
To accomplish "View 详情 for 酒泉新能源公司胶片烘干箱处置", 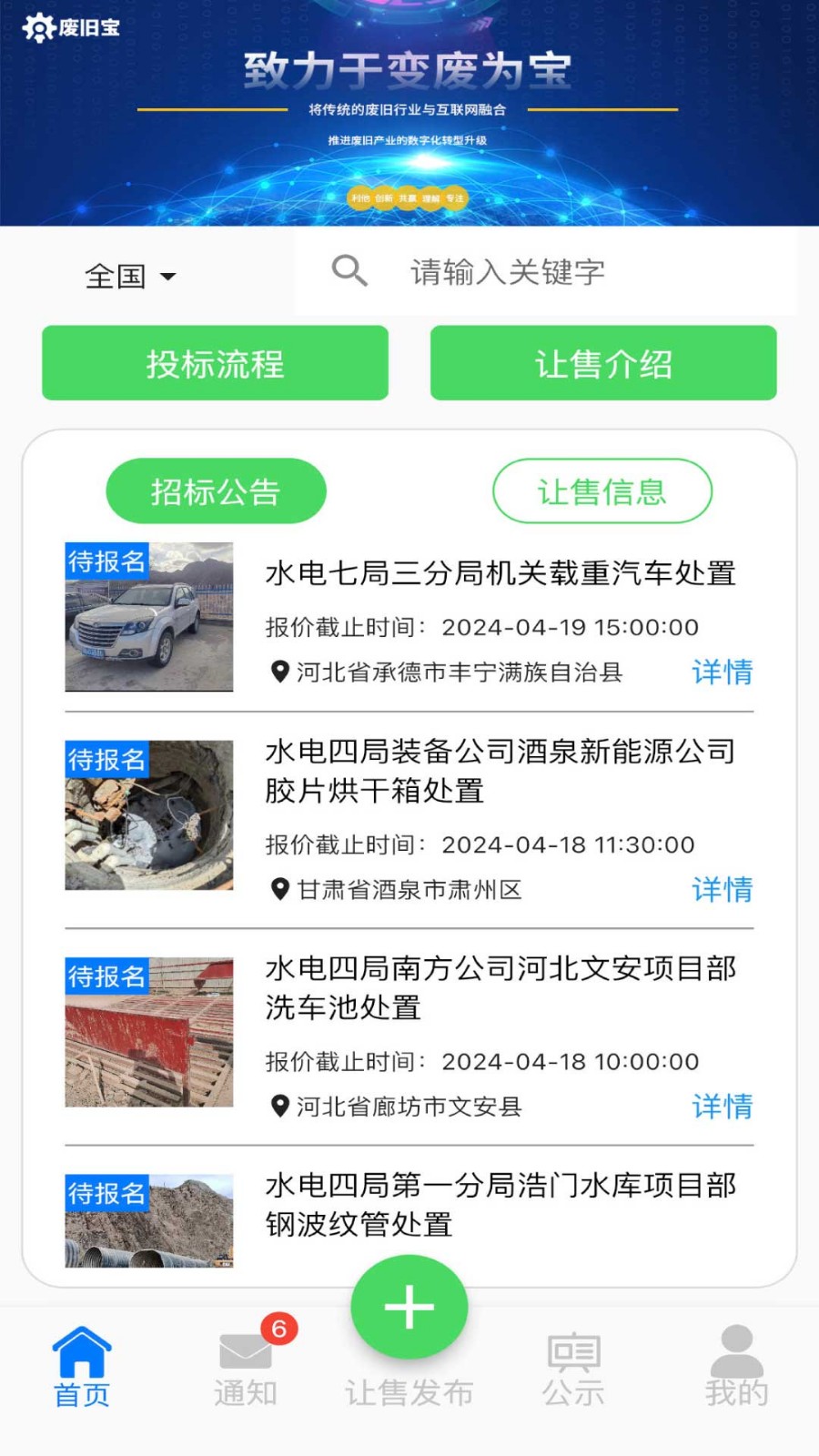I will pyautogui.click(x=722, y=889).
